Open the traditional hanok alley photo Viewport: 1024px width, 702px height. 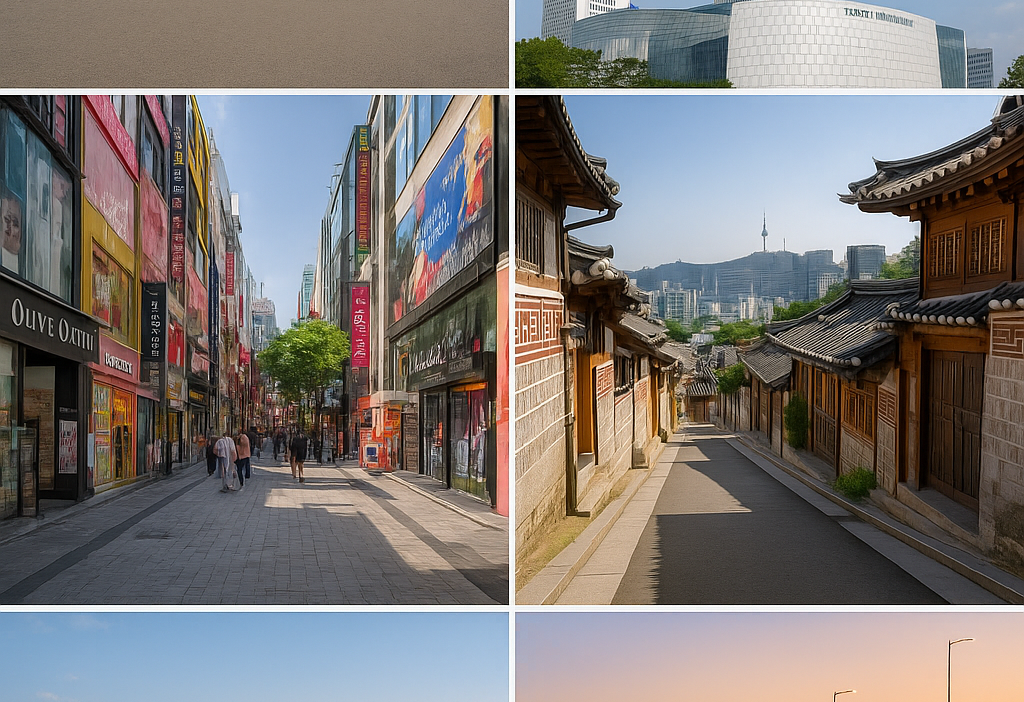770,350
